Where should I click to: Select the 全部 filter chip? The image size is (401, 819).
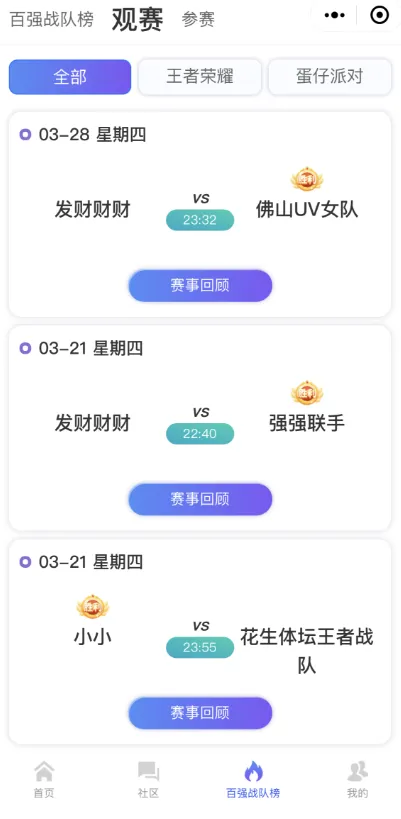click(x=70, y=77)
